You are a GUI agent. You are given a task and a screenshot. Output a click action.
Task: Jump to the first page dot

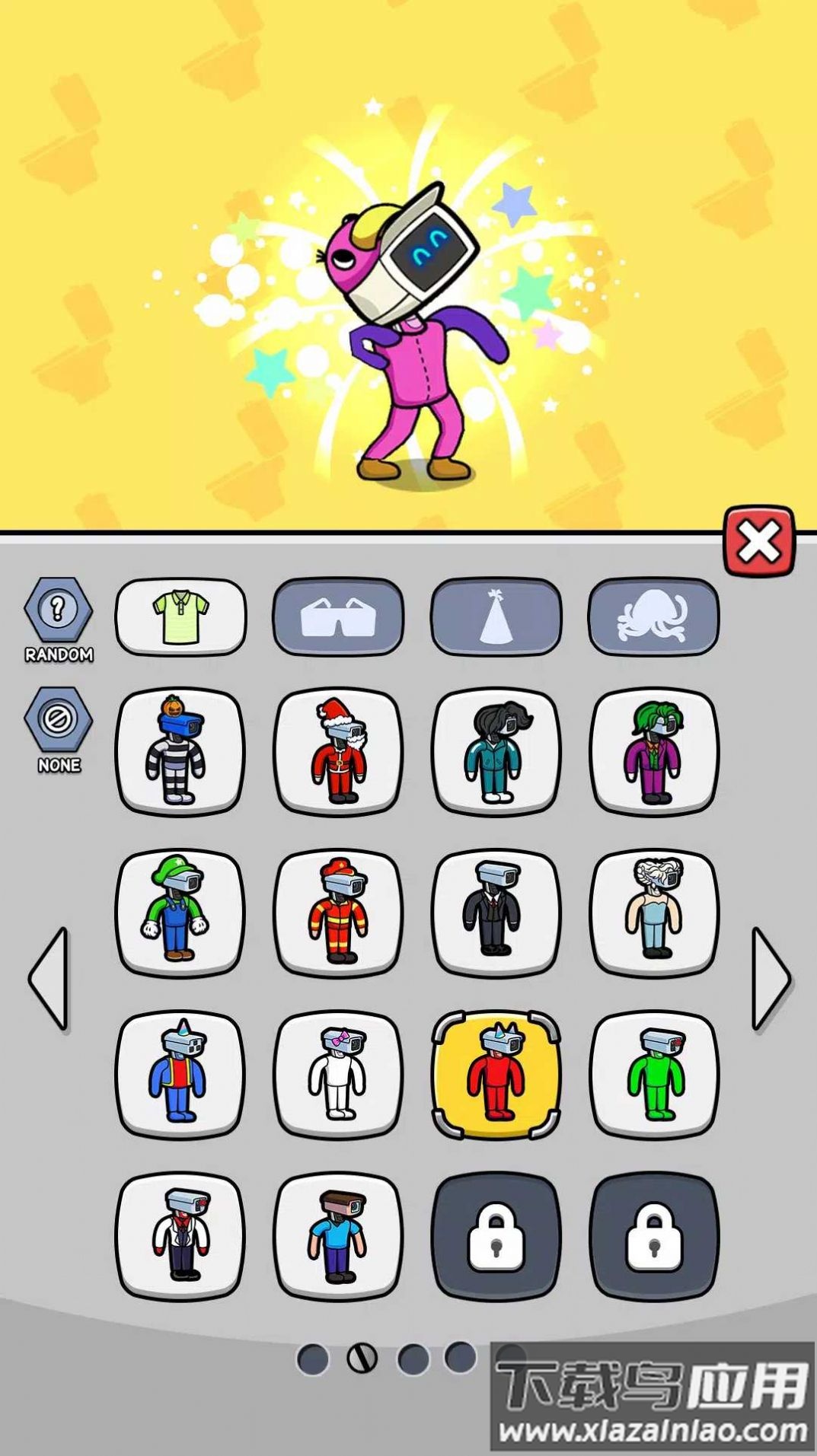click(312, 1359)
